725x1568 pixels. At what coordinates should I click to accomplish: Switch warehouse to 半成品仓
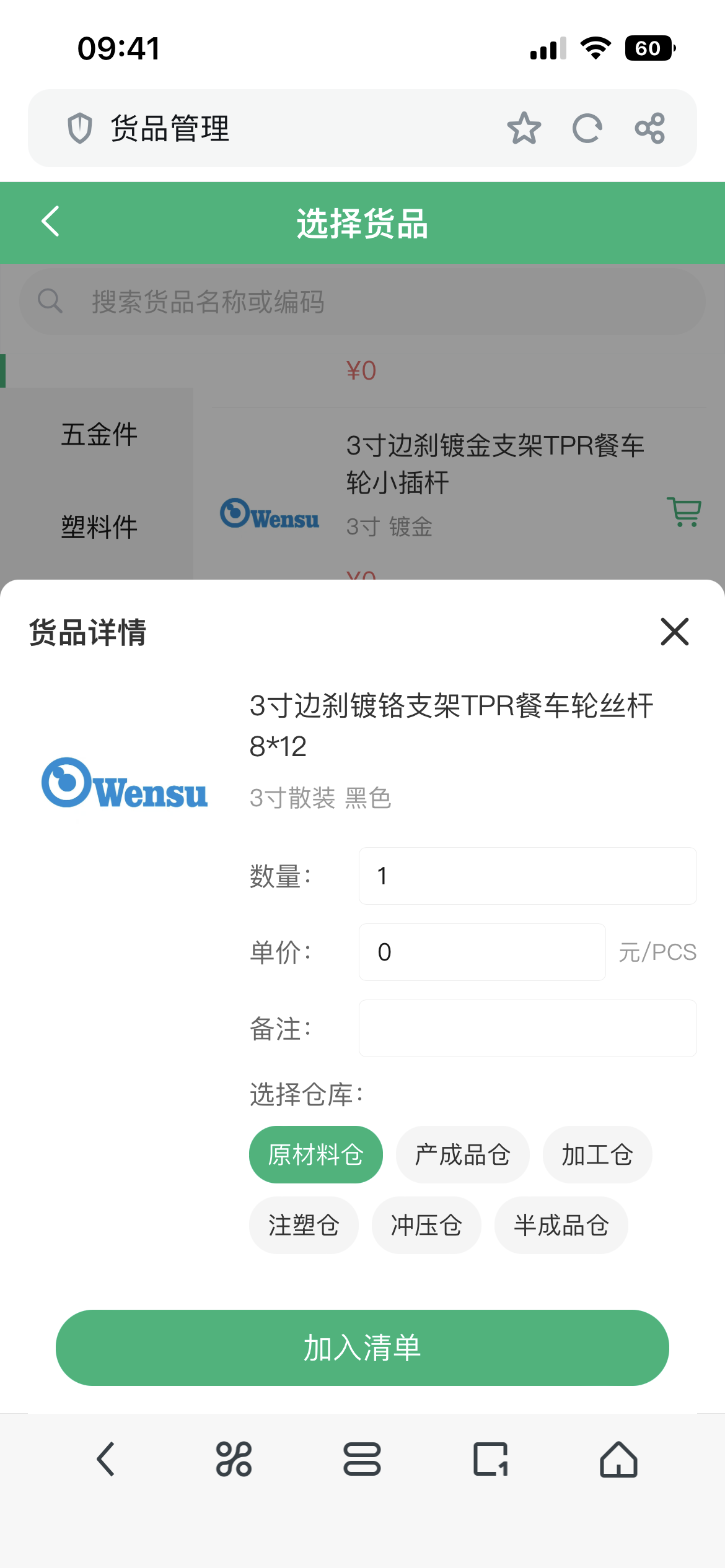click(561, 1225)
